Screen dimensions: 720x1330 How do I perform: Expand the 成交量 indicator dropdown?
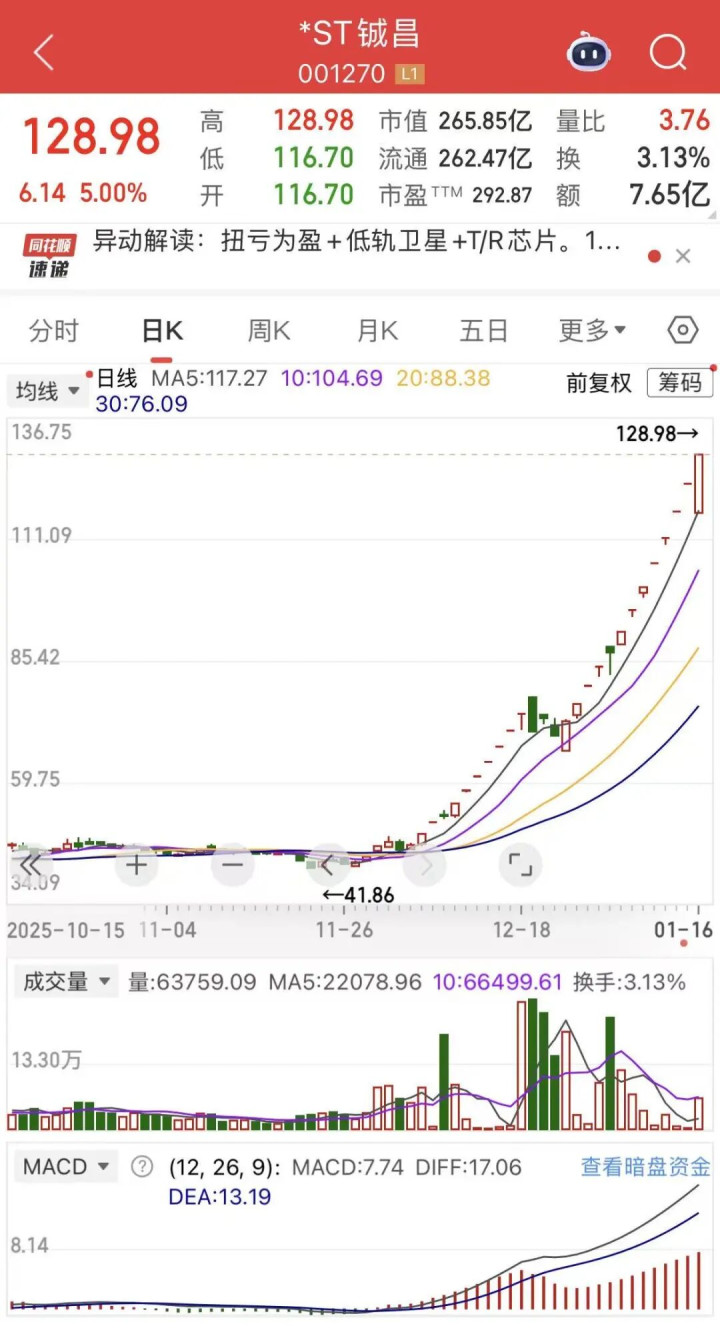(x=68, y=982)
